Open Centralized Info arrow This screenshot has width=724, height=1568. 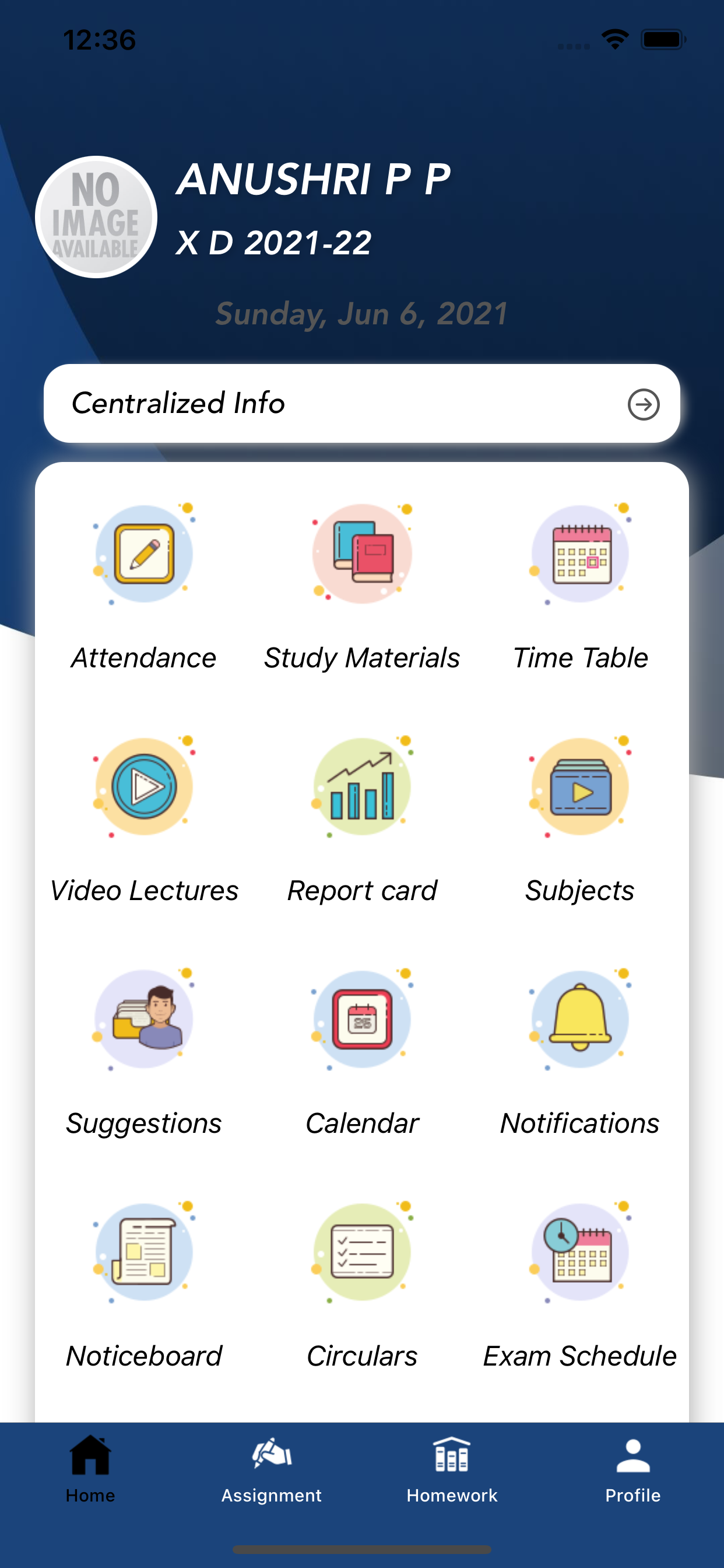(643, 404)
